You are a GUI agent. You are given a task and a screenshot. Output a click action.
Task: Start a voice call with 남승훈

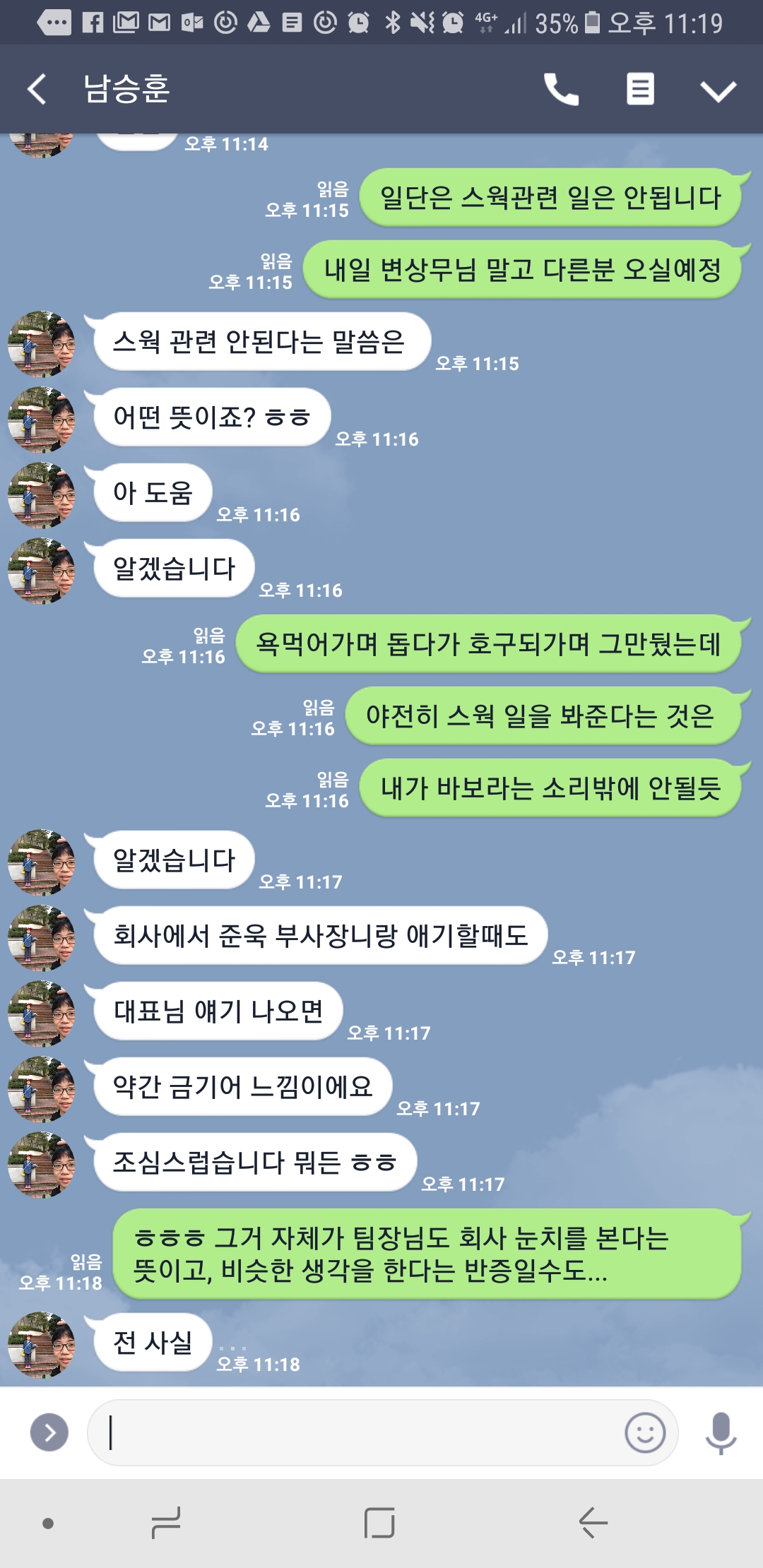tap(561, 90)
